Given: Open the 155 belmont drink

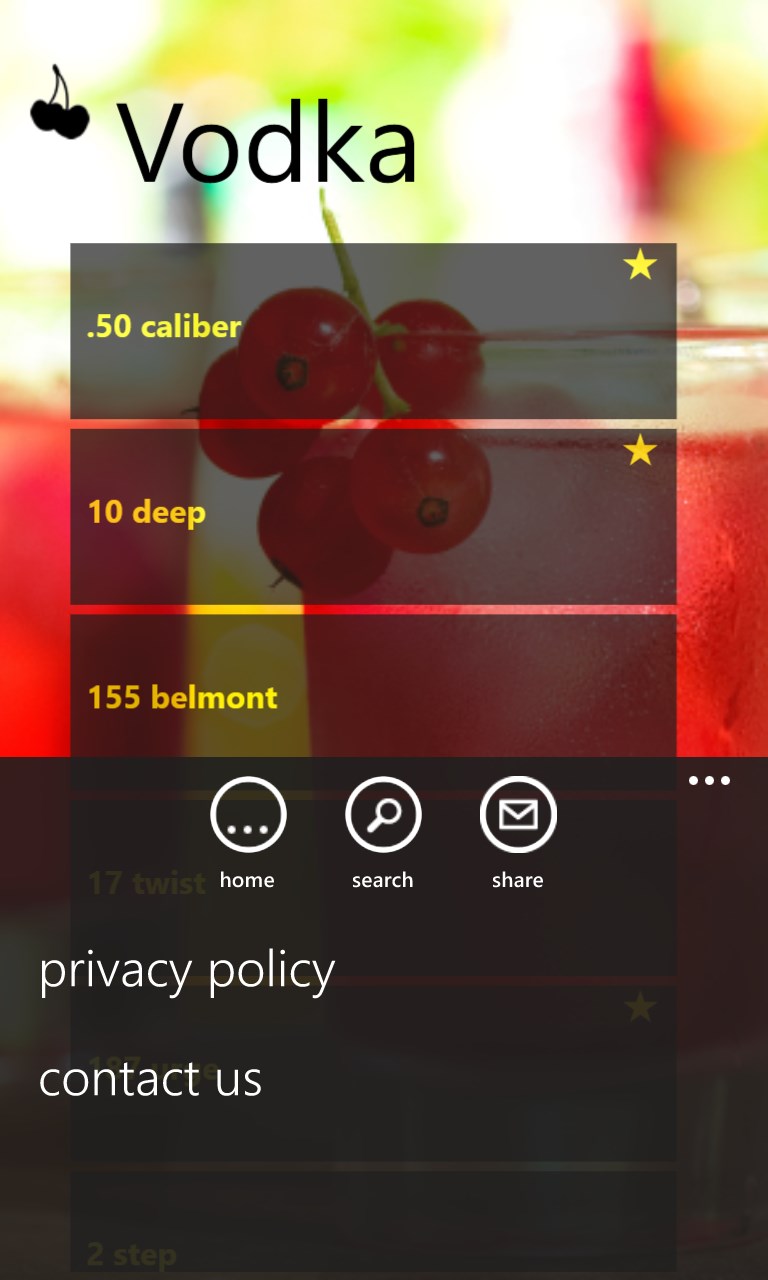Looking at the screenshot, I should point(373,690).
